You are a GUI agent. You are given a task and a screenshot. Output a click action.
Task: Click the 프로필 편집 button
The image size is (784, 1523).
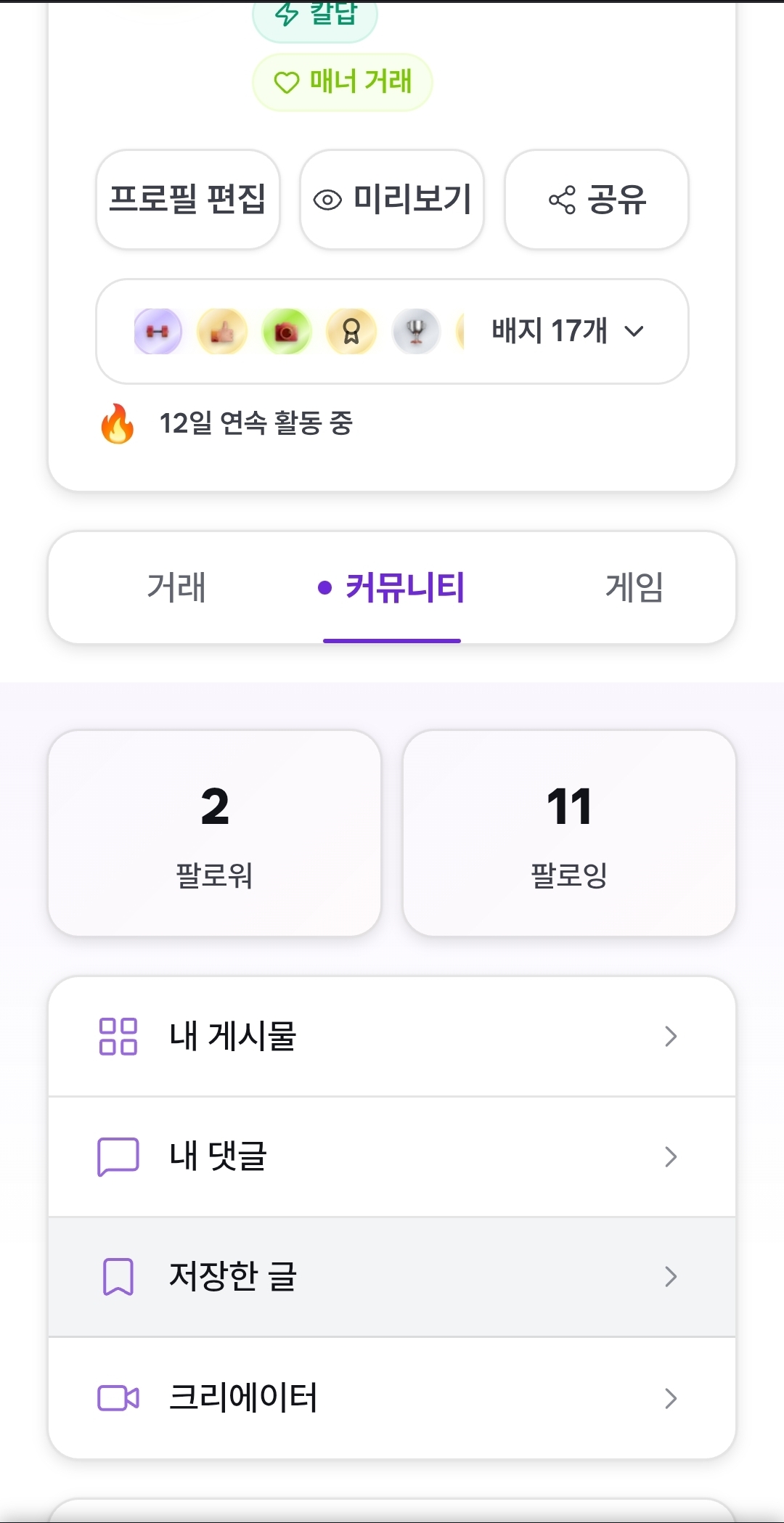point(187,200)
